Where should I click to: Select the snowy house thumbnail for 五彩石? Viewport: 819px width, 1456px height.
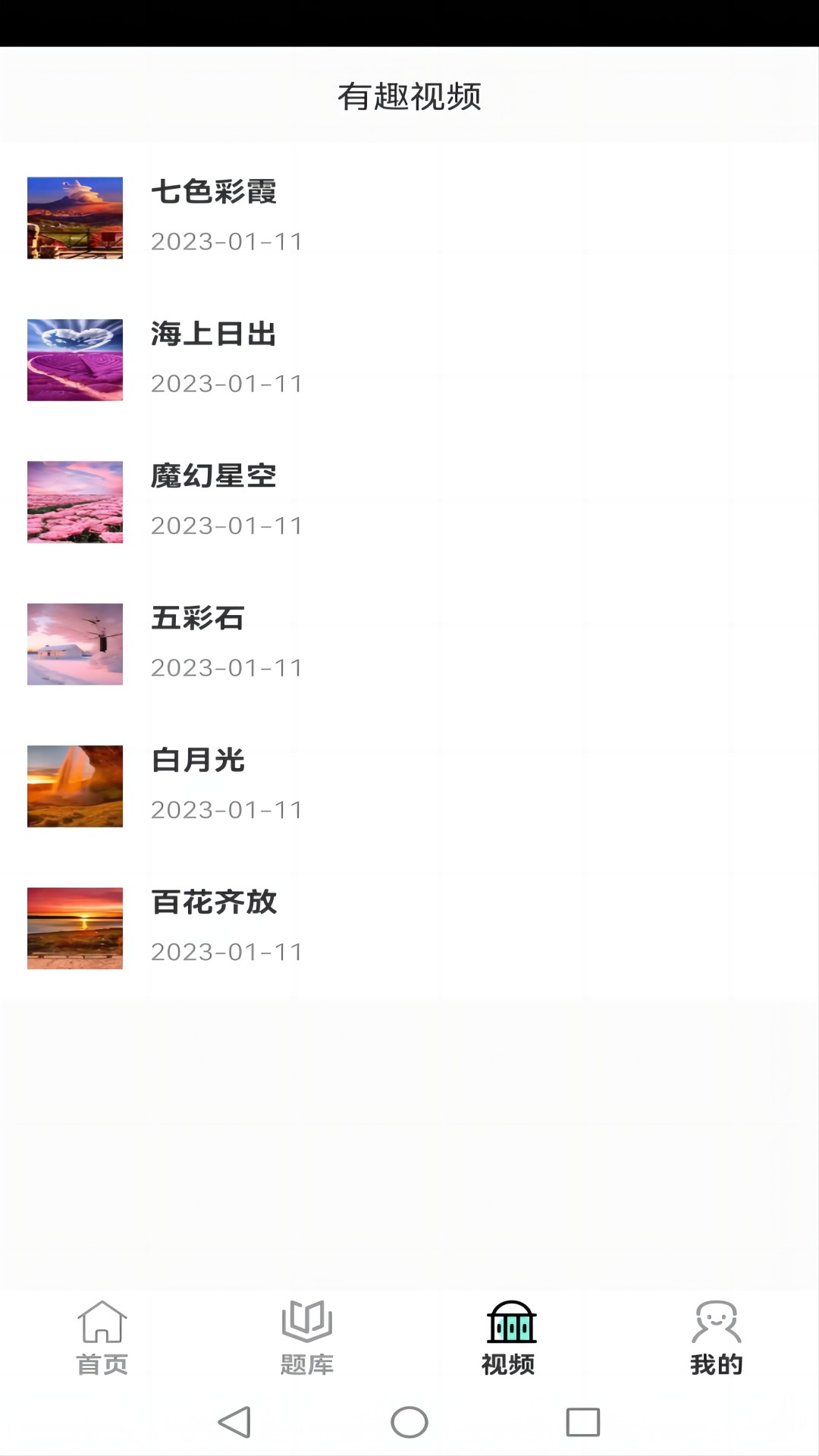74,644
